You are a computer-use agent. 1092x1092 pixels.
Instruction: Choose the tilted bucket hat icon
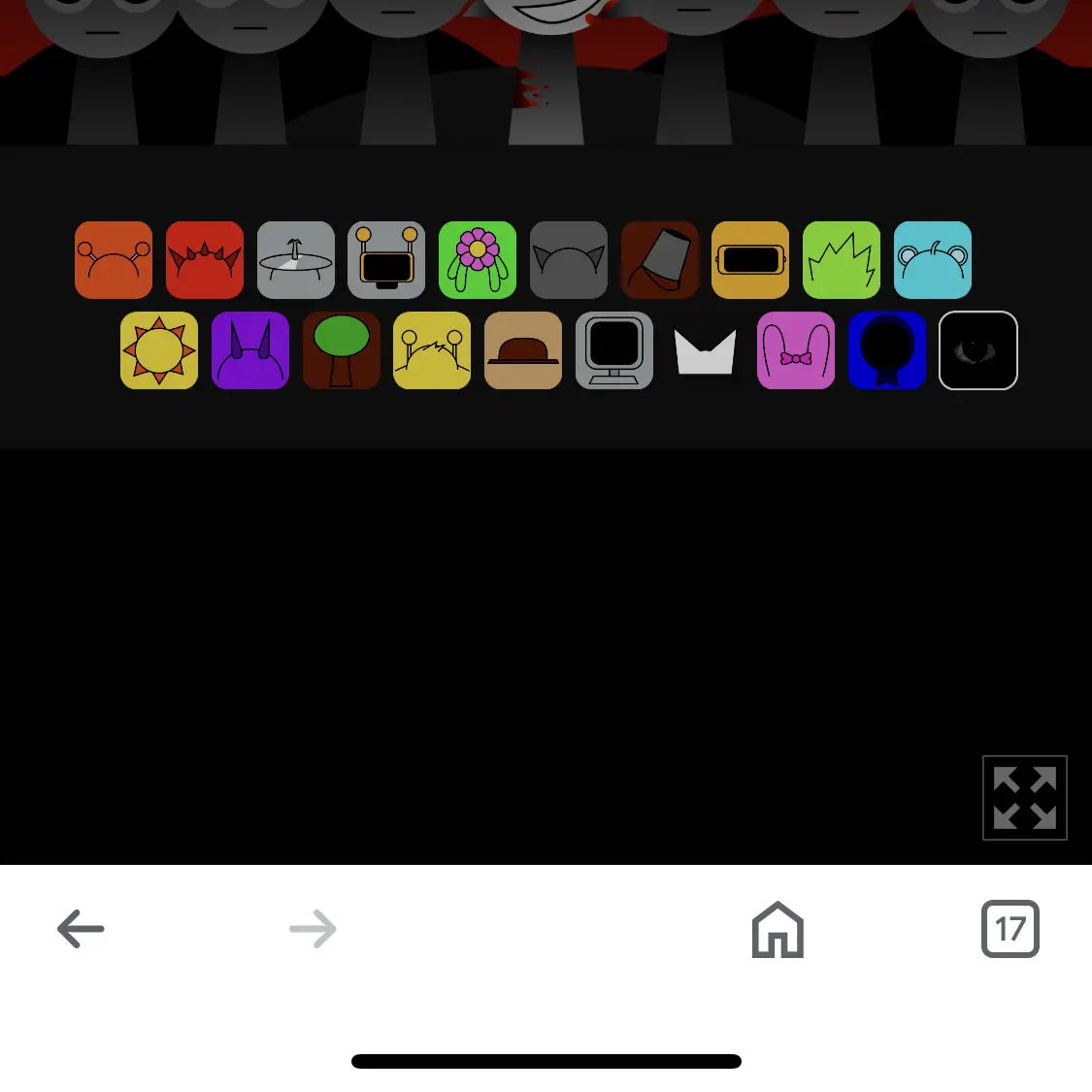coord(660,260)
